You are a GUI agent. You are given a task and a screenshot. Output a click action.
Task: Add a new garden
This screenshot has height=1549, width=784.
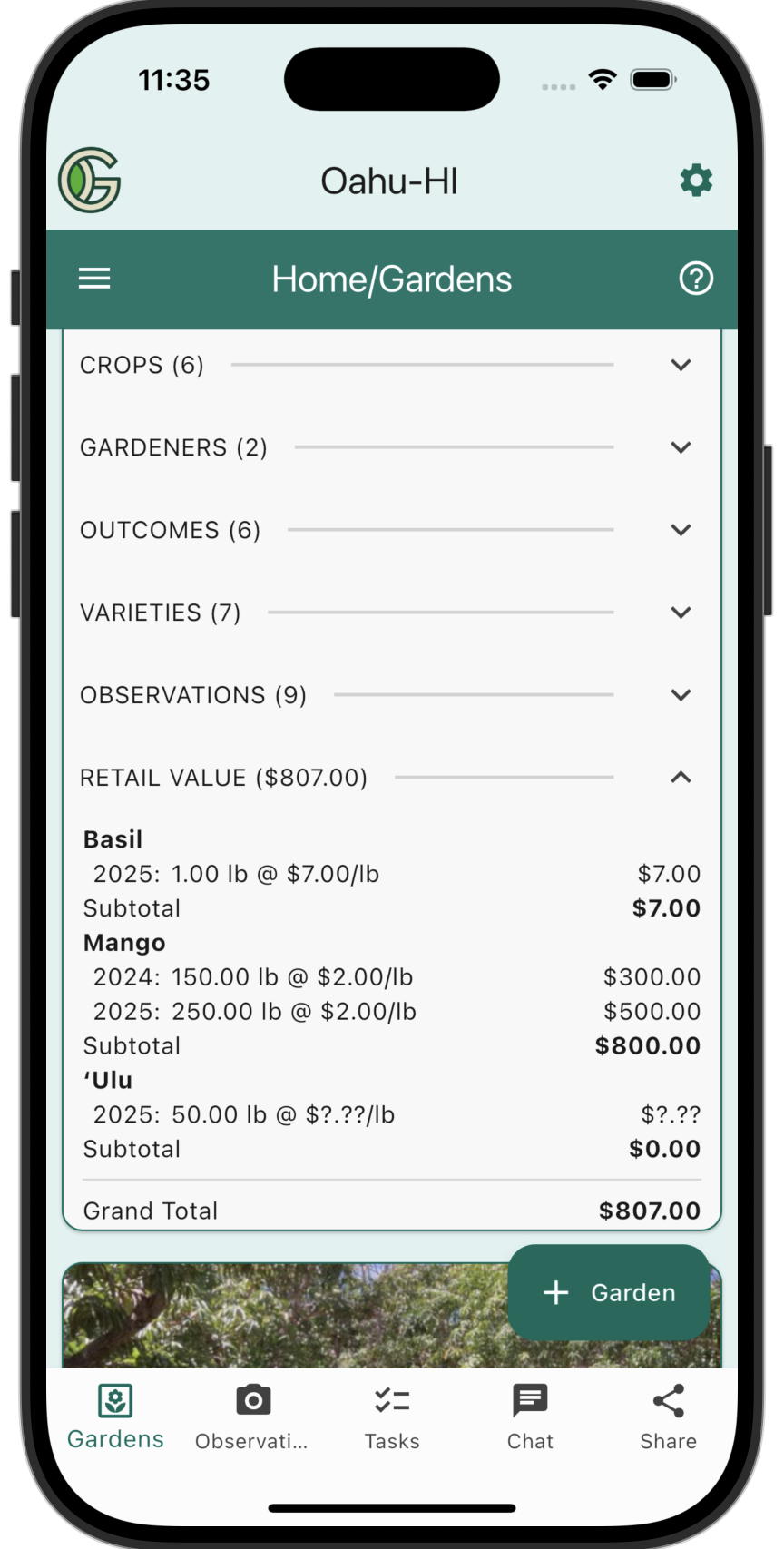(x=609, y=1292)
